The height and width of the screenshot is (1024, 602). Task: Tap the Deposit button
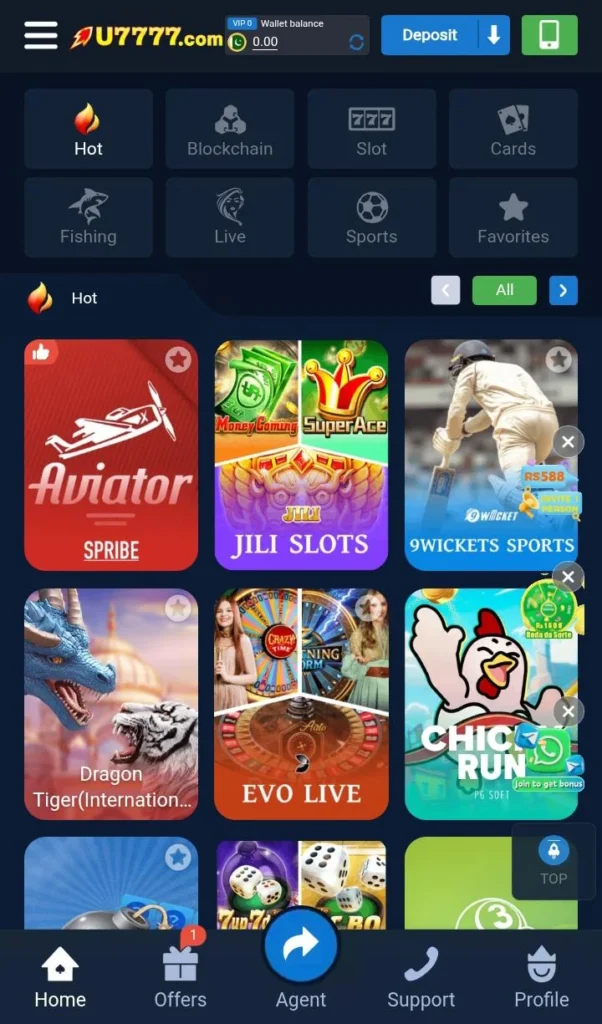pyautogui.click(x=430, y=35)
